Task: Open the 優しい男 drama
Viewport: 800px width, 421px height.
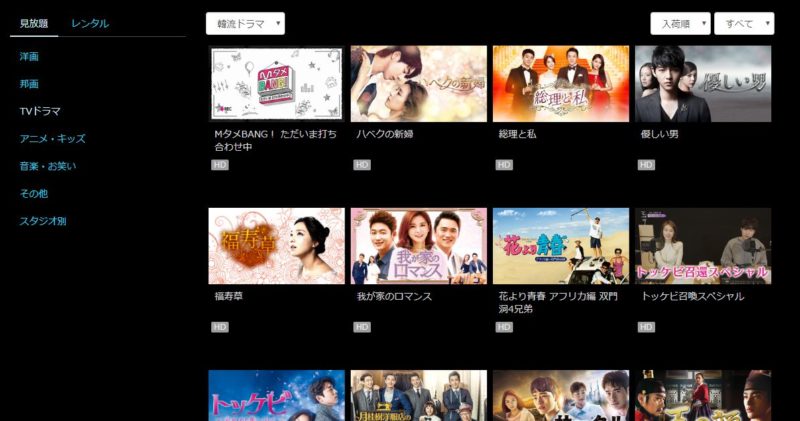Action: coord(702,84)
